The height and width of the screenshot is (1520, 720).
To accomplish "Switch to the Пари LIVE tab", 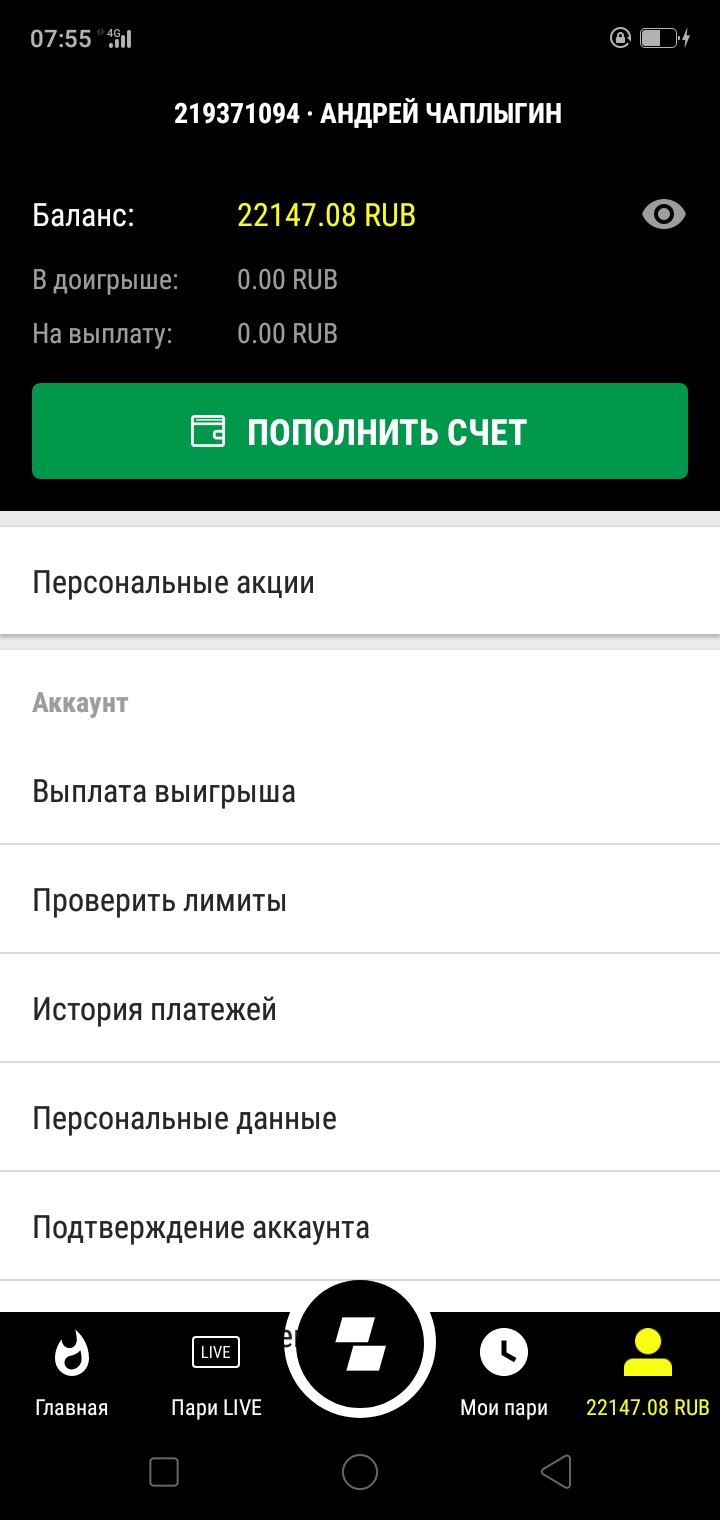I will [216, 1375].
